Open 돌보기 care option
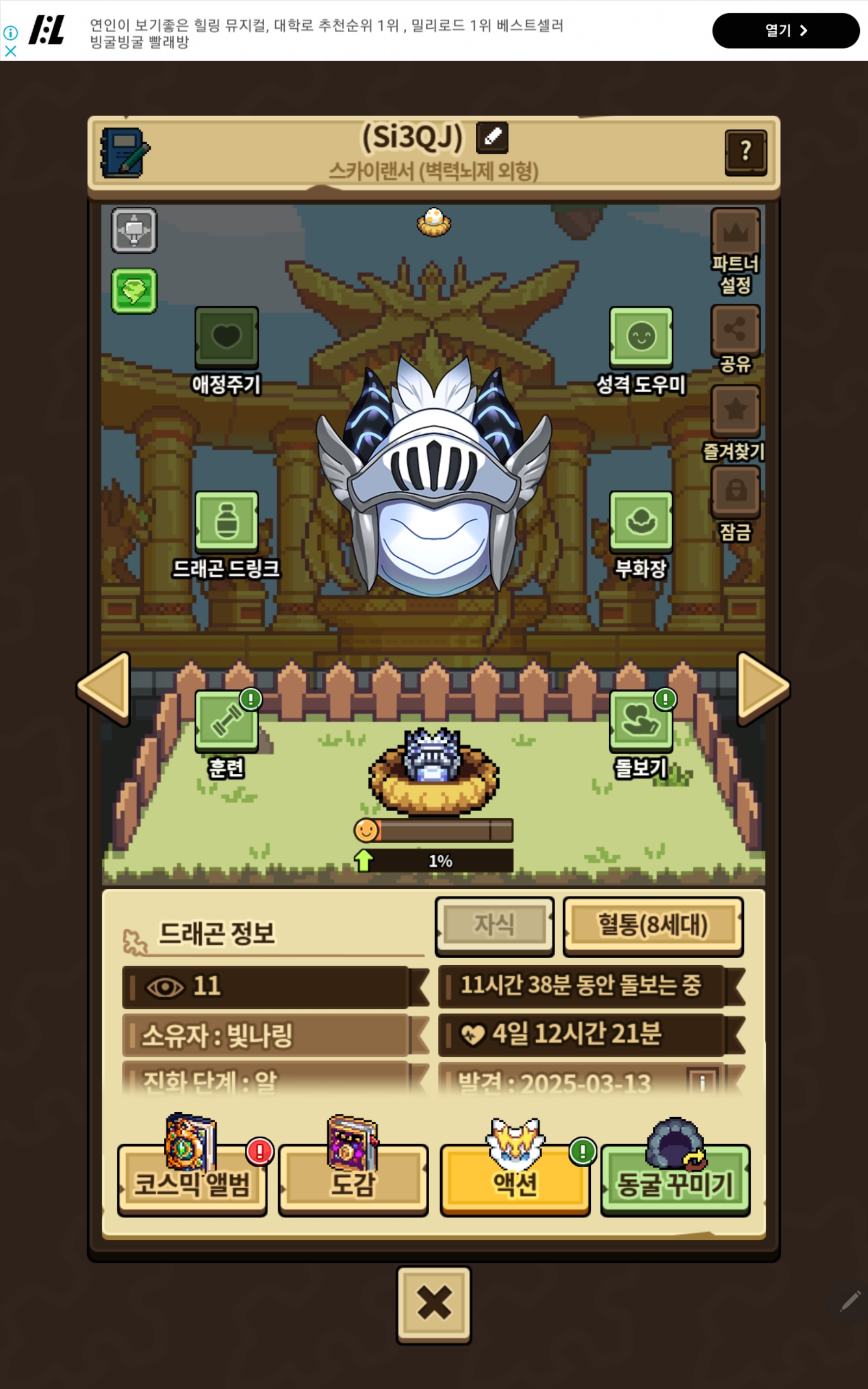 click(x=641, y=721)
